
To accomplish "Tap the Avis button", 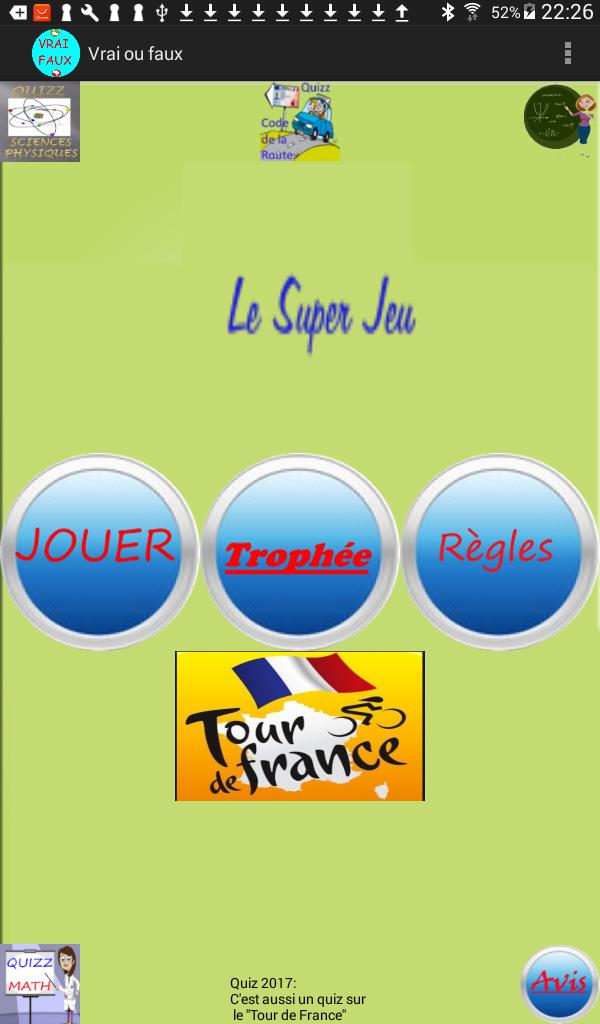I will [559, 983].
